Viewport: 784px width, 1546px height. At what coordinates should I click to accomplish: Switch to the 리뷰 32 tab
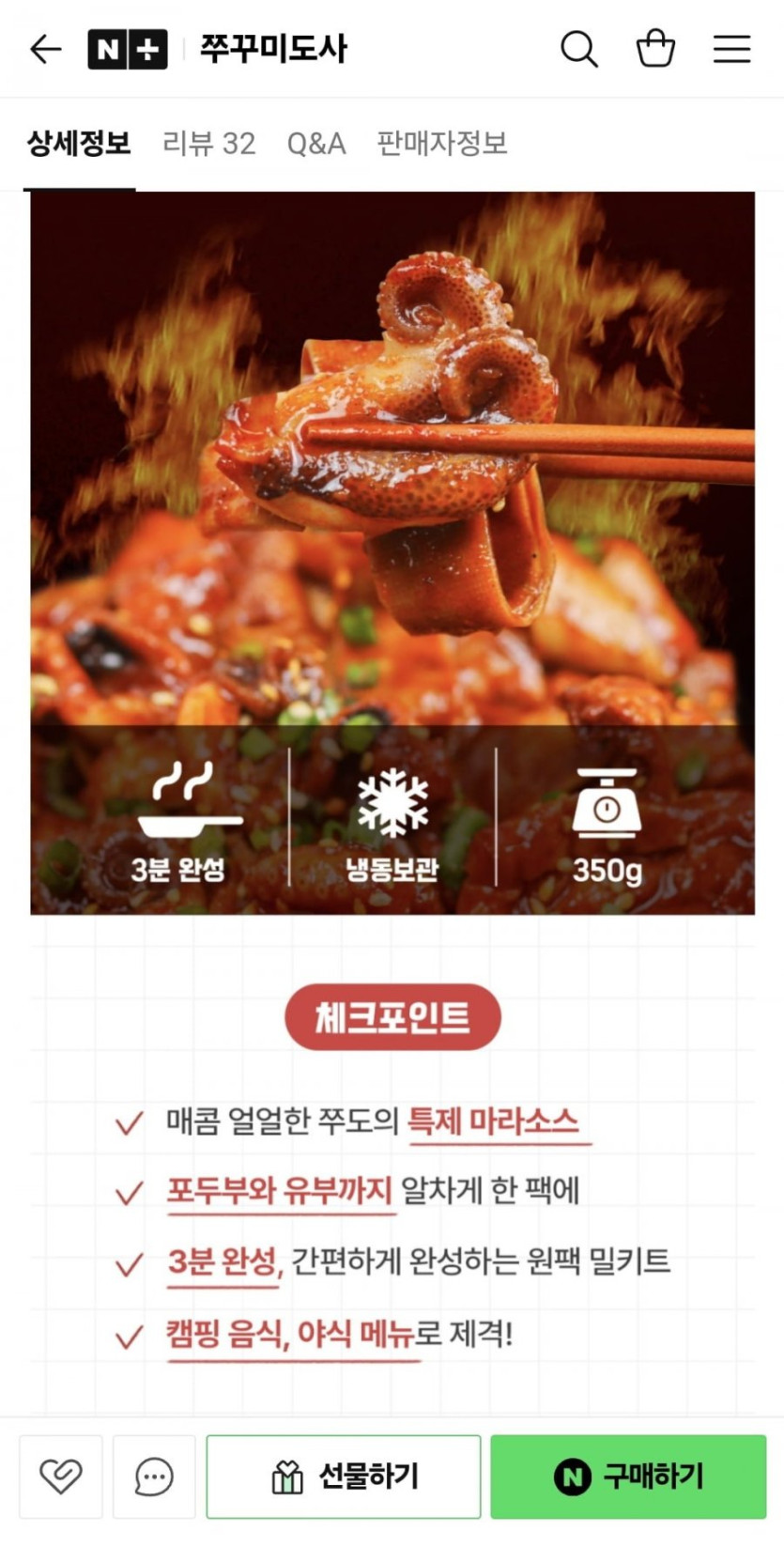coord(208,144)
